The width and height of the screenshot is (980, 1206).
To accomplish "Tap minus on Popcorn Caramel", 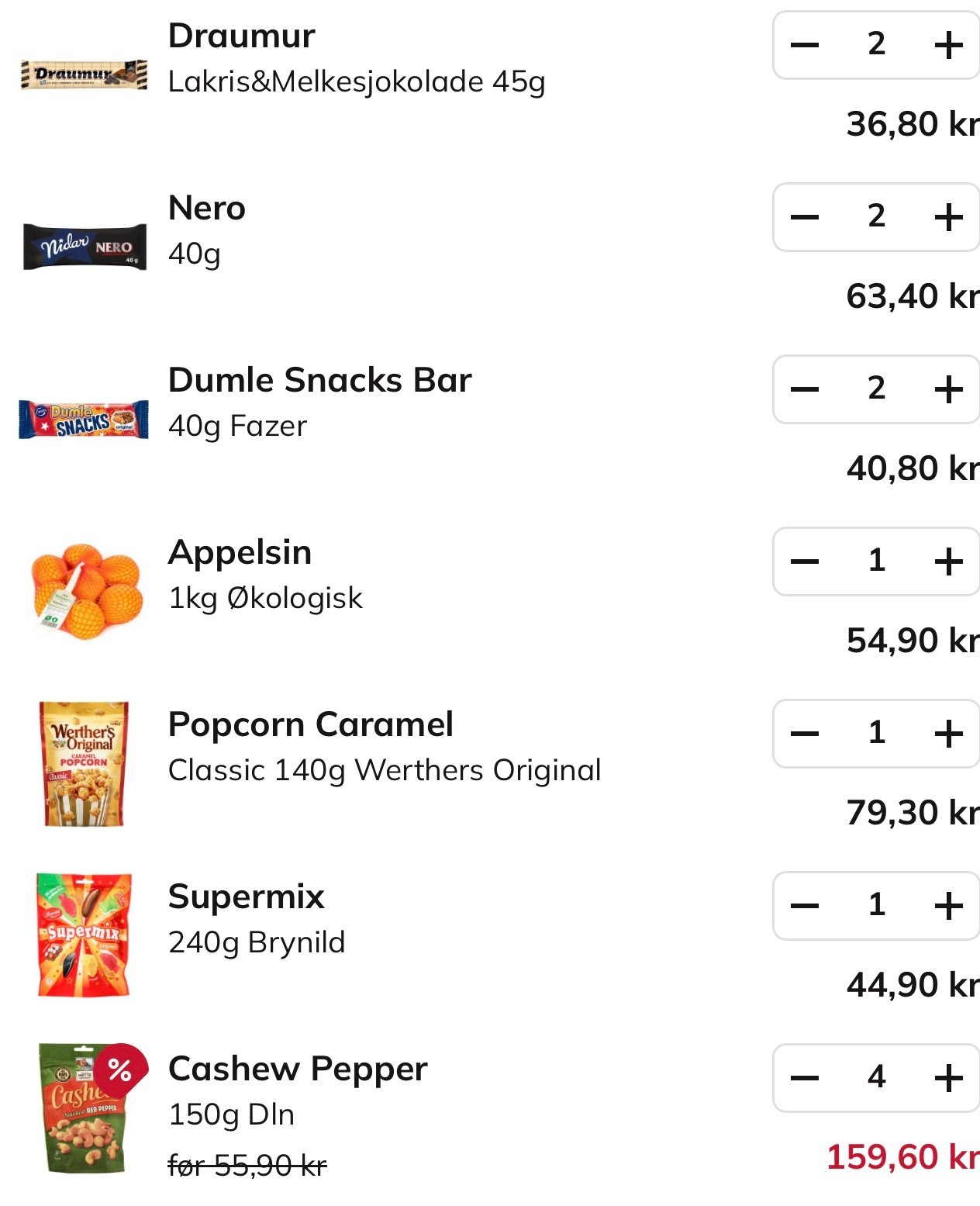I will (805, 734).
